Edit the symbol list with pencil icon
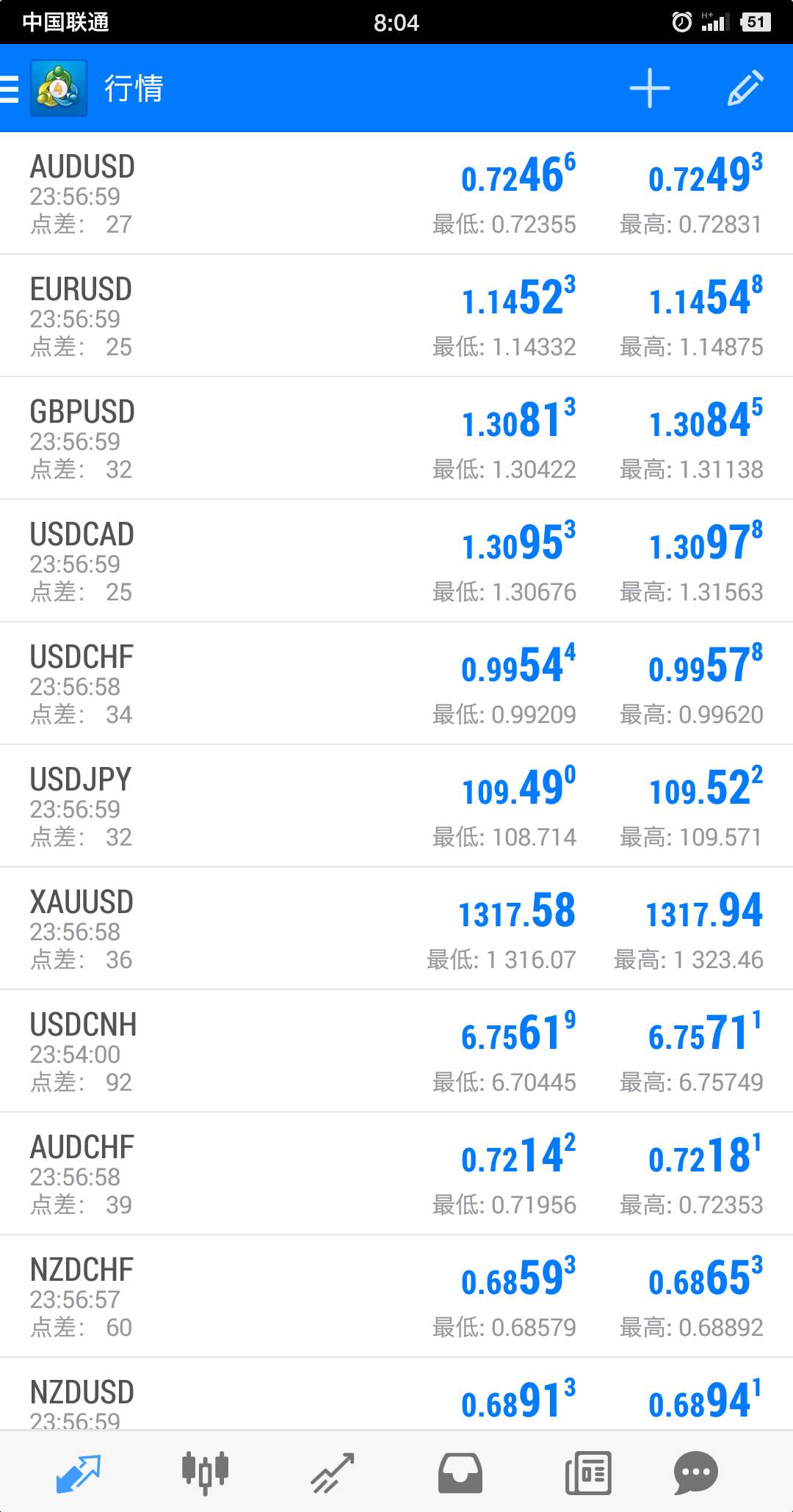This screenshot has width=793, height=1512. (745, 88)
